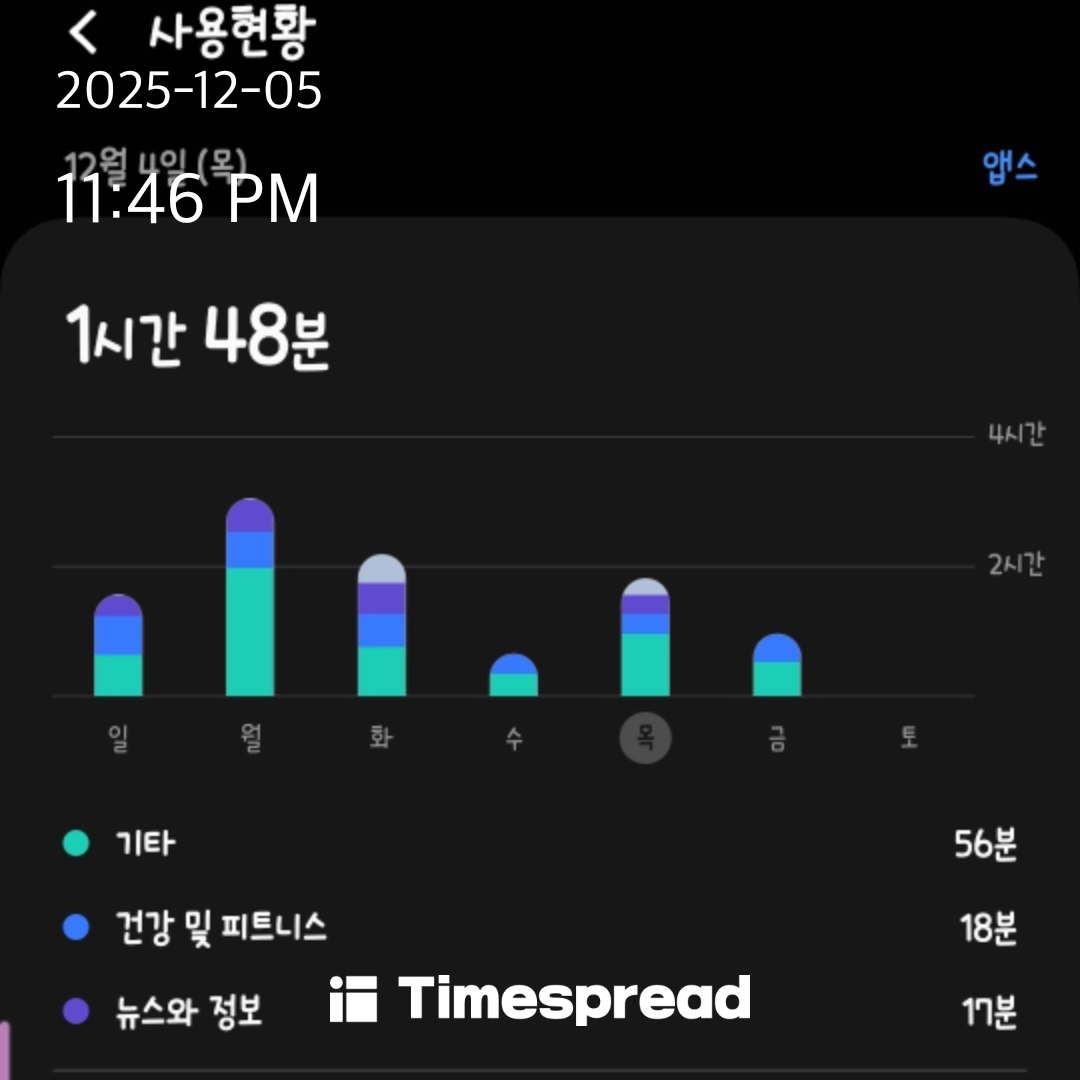Open the 기타 category row
The width and height of the screenshot is (1080, 1080).
point(540,844)
